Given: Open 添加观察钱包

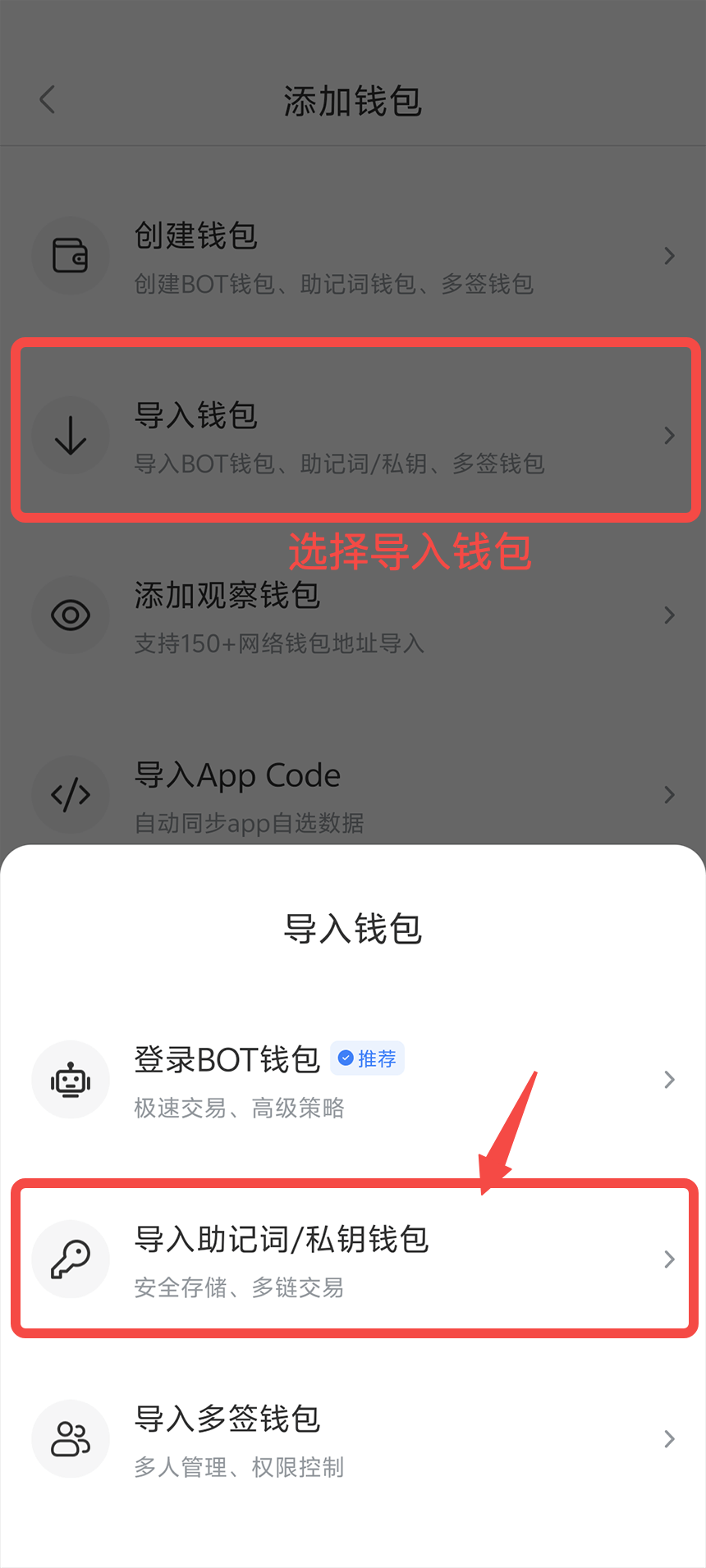Looking at the screenshot, I should pos(353,615).
